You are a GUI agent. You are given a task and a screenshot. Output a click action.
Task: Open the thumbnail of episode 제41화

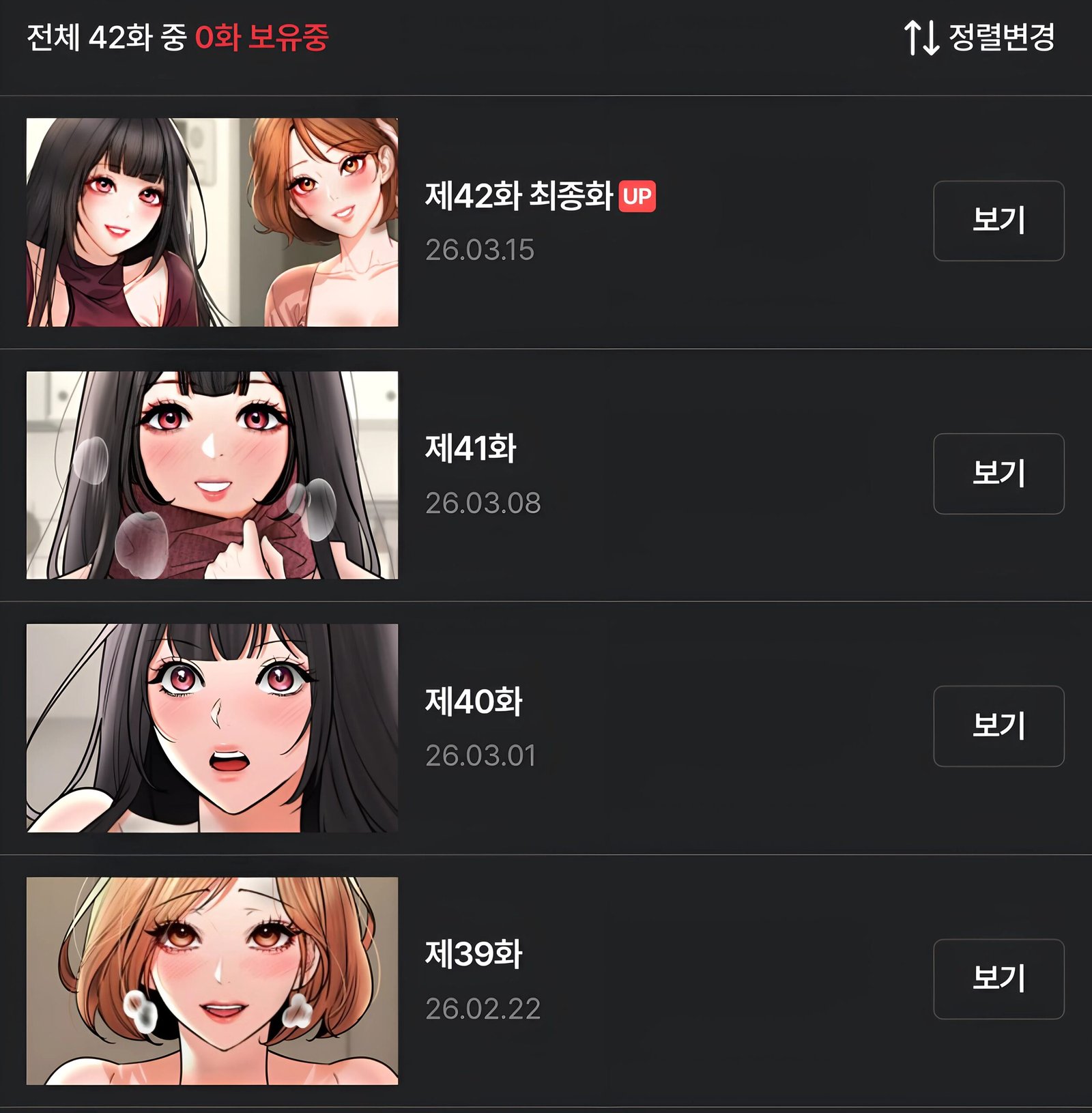click(212, 475)
